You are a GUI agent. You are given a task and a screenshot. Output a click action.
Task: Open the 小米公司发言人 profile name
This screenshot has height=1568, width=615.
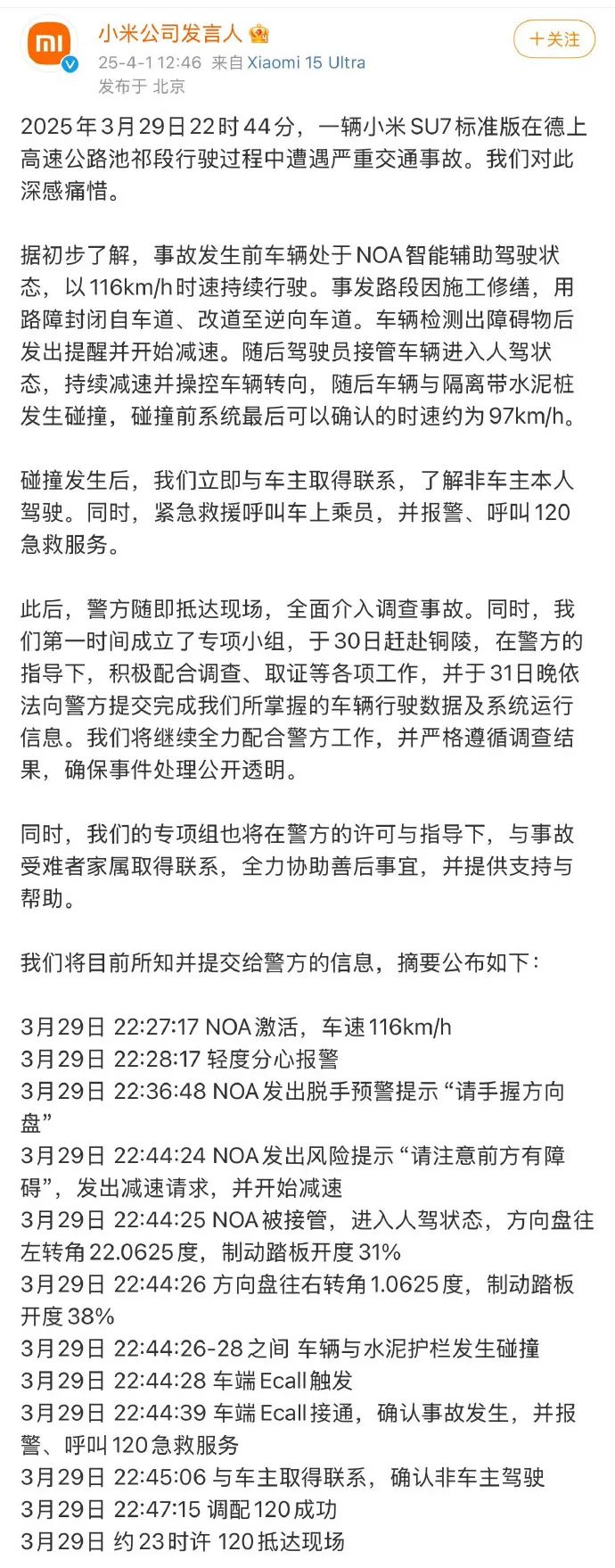[x=170, y=33]
